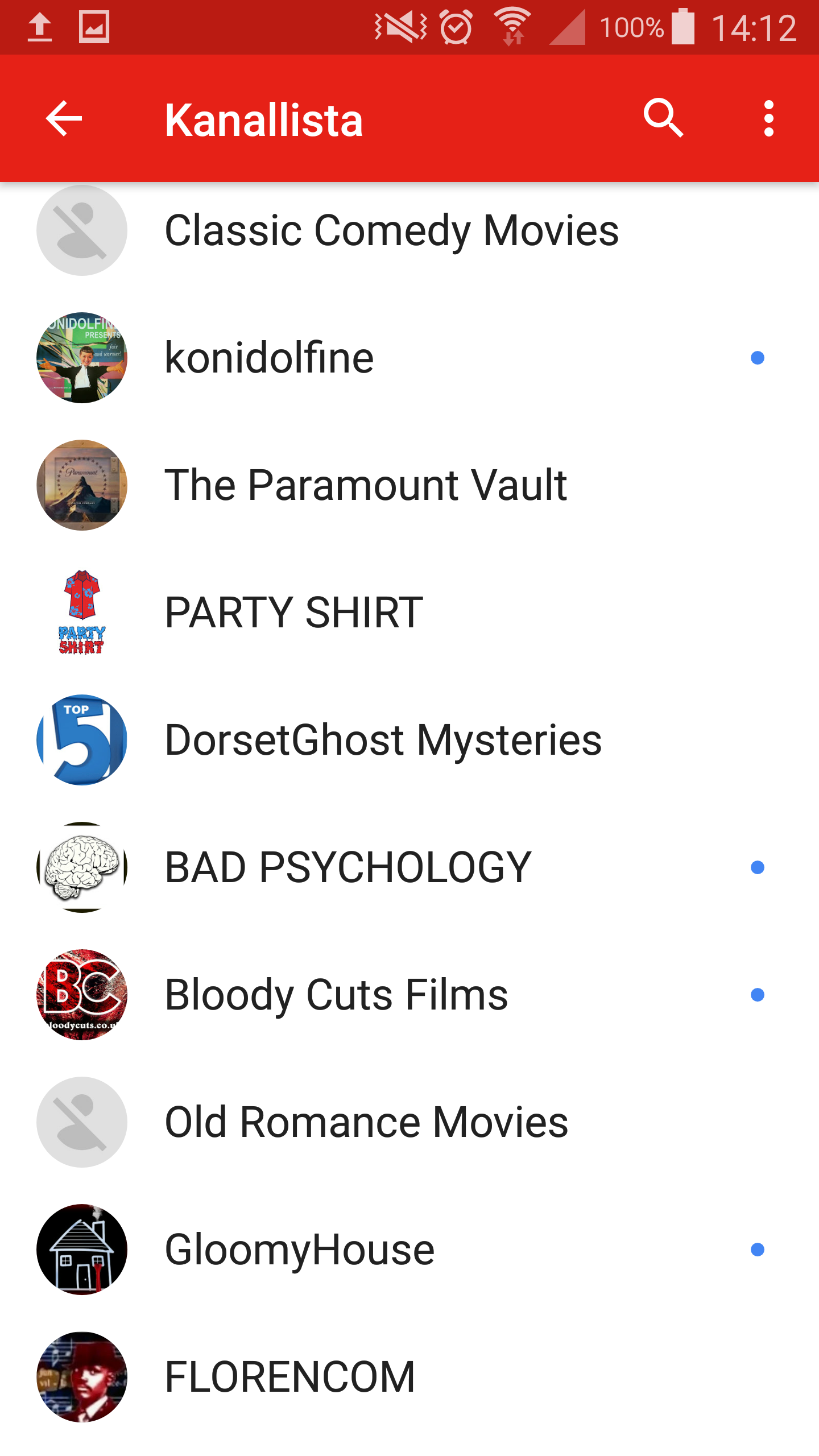Tap the FLORENCOM channel row
819x1456 pixels.
tap(290, 1377)
